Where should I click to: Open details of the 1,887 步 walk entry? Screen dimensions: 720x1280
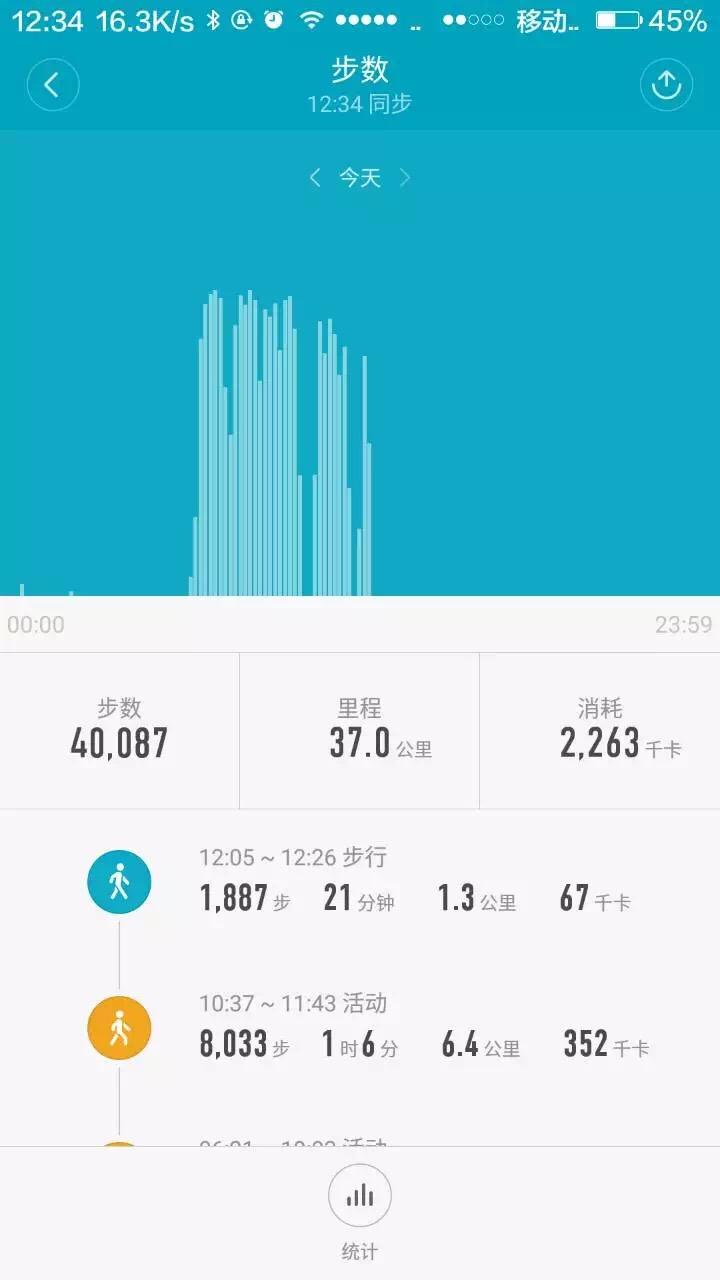coord(243,898)
